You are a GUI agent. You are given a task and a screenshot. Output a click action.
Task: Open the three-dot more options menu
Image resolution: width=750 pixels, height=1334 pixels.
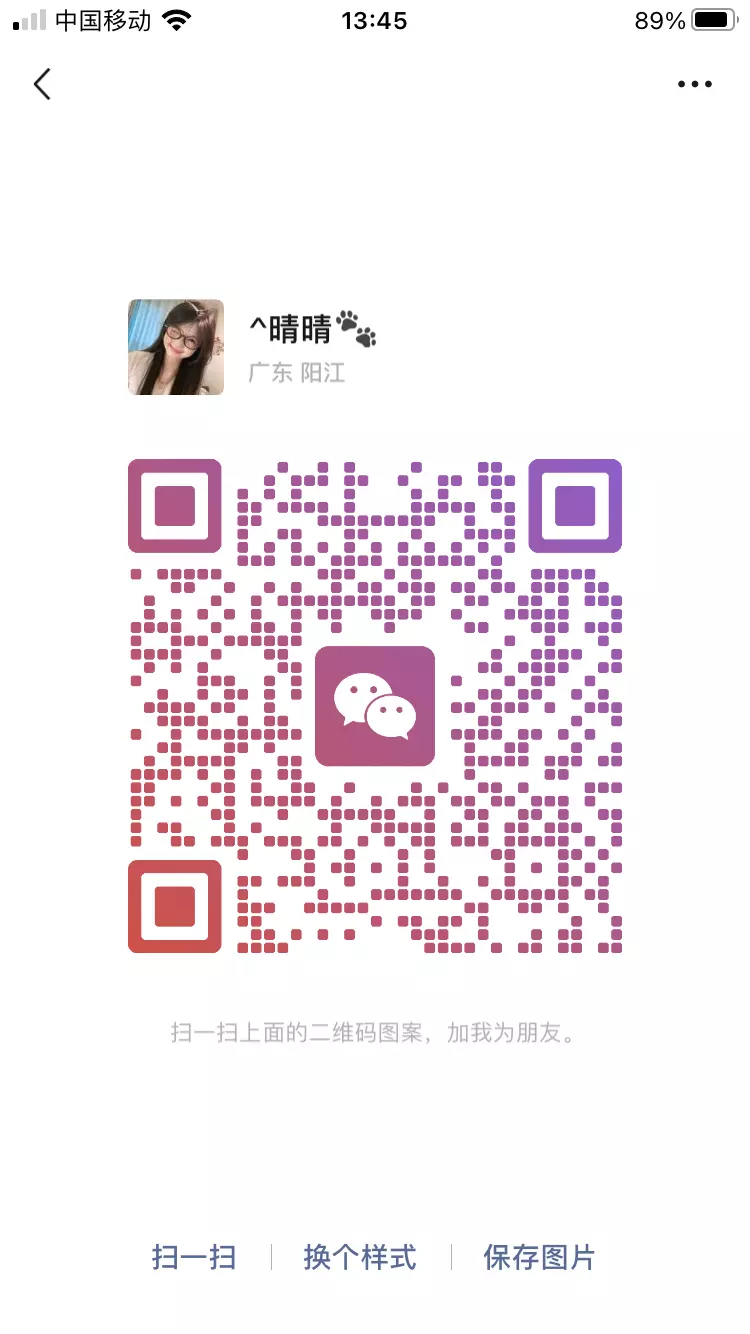point(694,84)
